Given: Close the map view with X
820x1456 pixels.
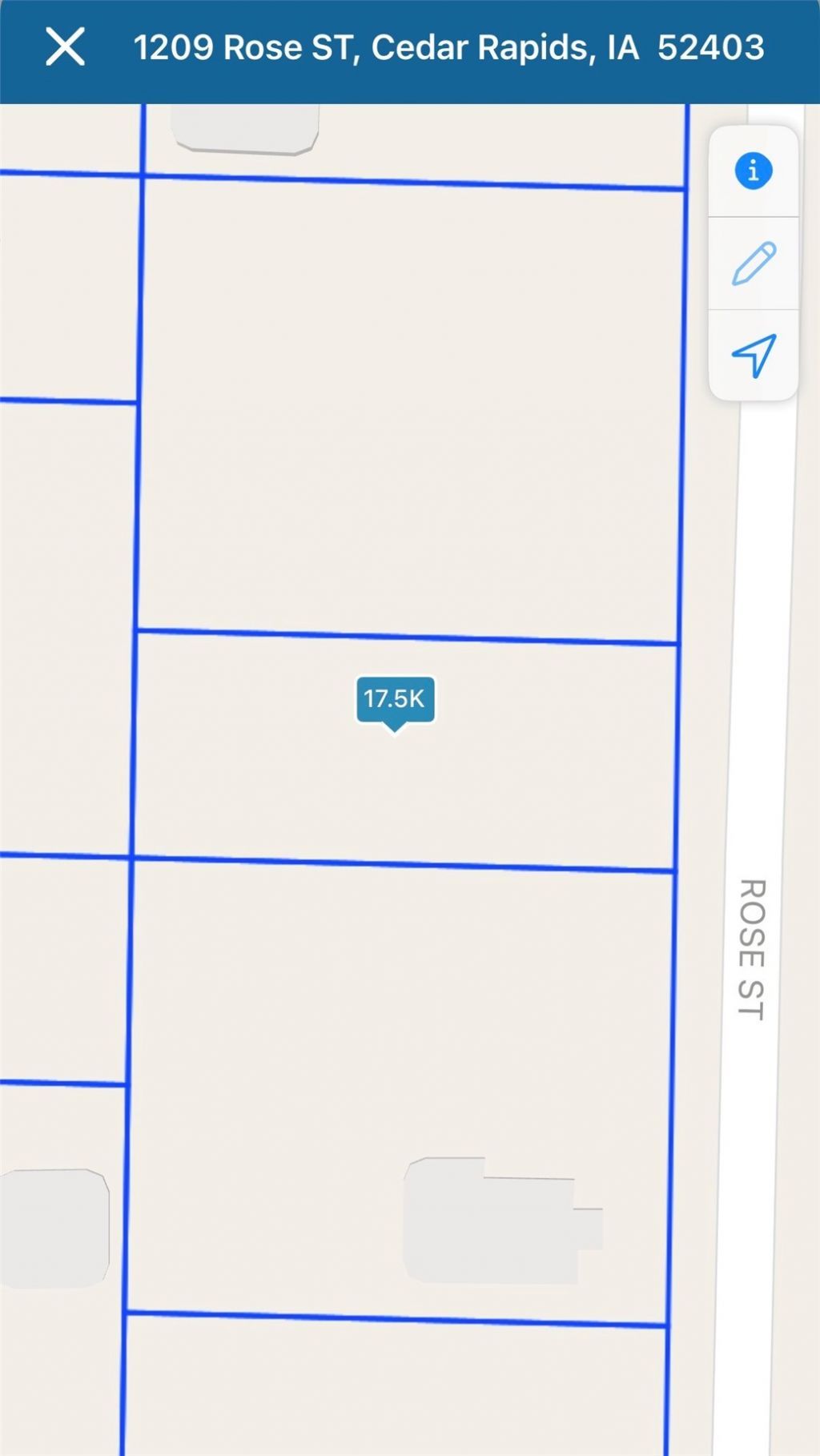Looking at the screenshot, I should click(65, 46).
